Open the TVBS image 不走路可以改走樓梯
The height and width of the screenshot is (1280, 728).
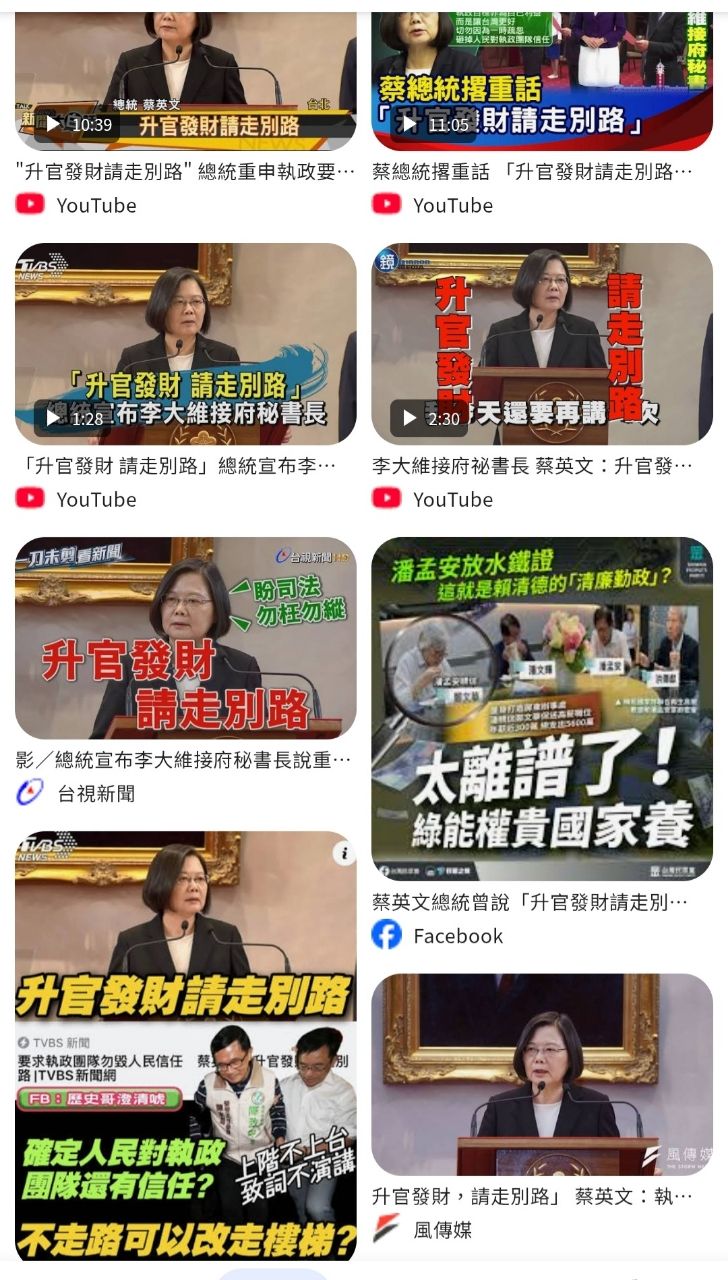[185, 1045]
